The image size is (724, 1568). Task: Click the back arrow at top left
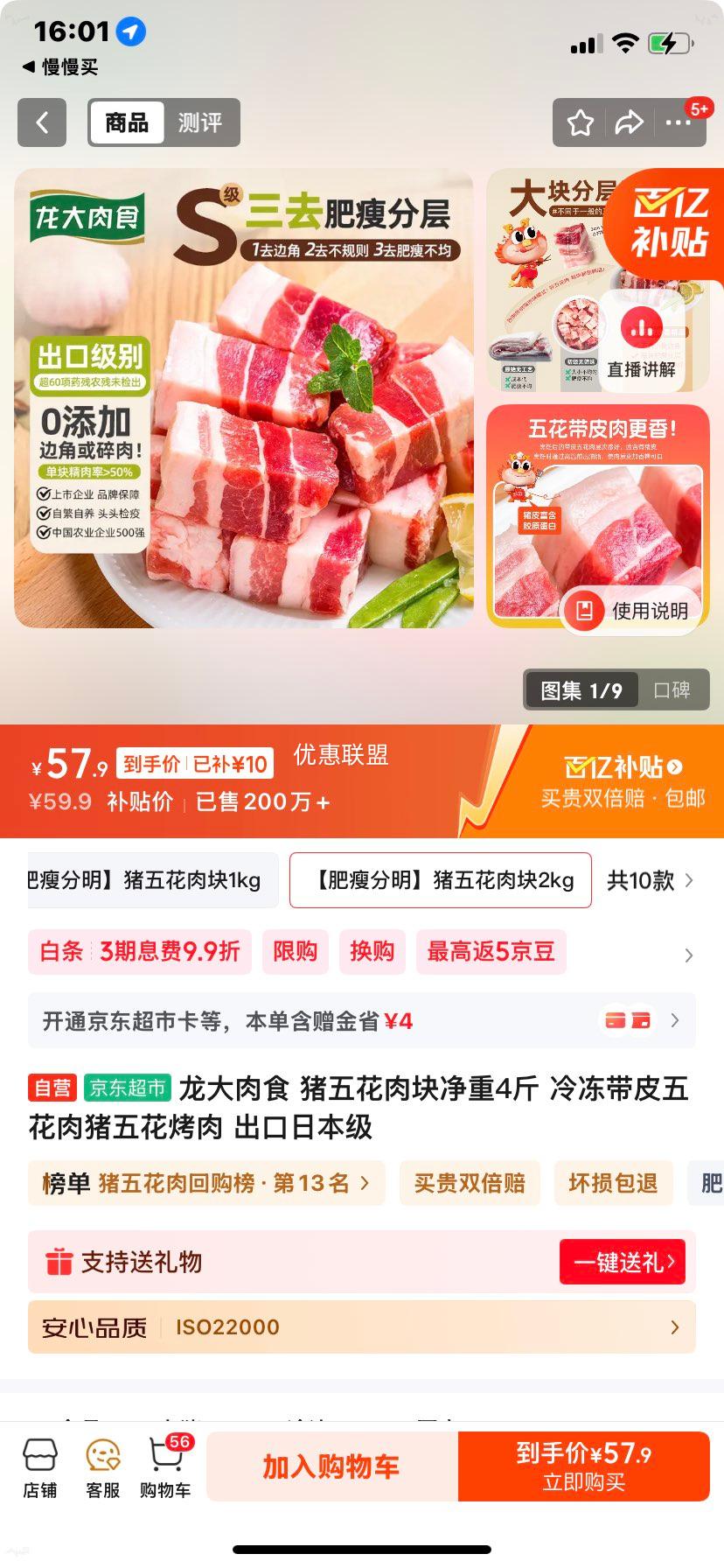(41, 122)
